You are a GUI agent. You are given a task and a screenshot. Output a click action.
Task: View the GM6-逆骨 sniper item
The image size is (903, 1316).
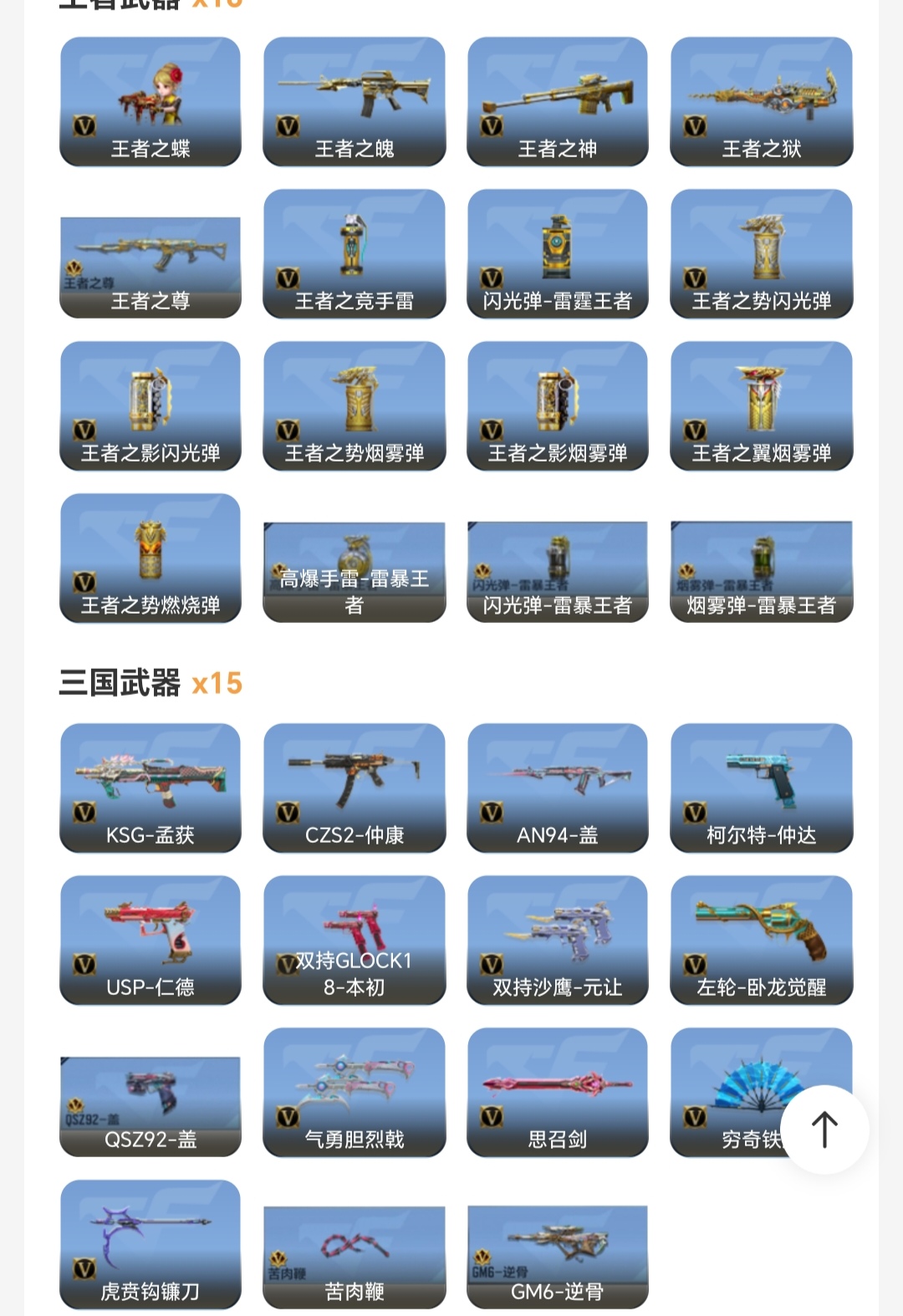558,1257
